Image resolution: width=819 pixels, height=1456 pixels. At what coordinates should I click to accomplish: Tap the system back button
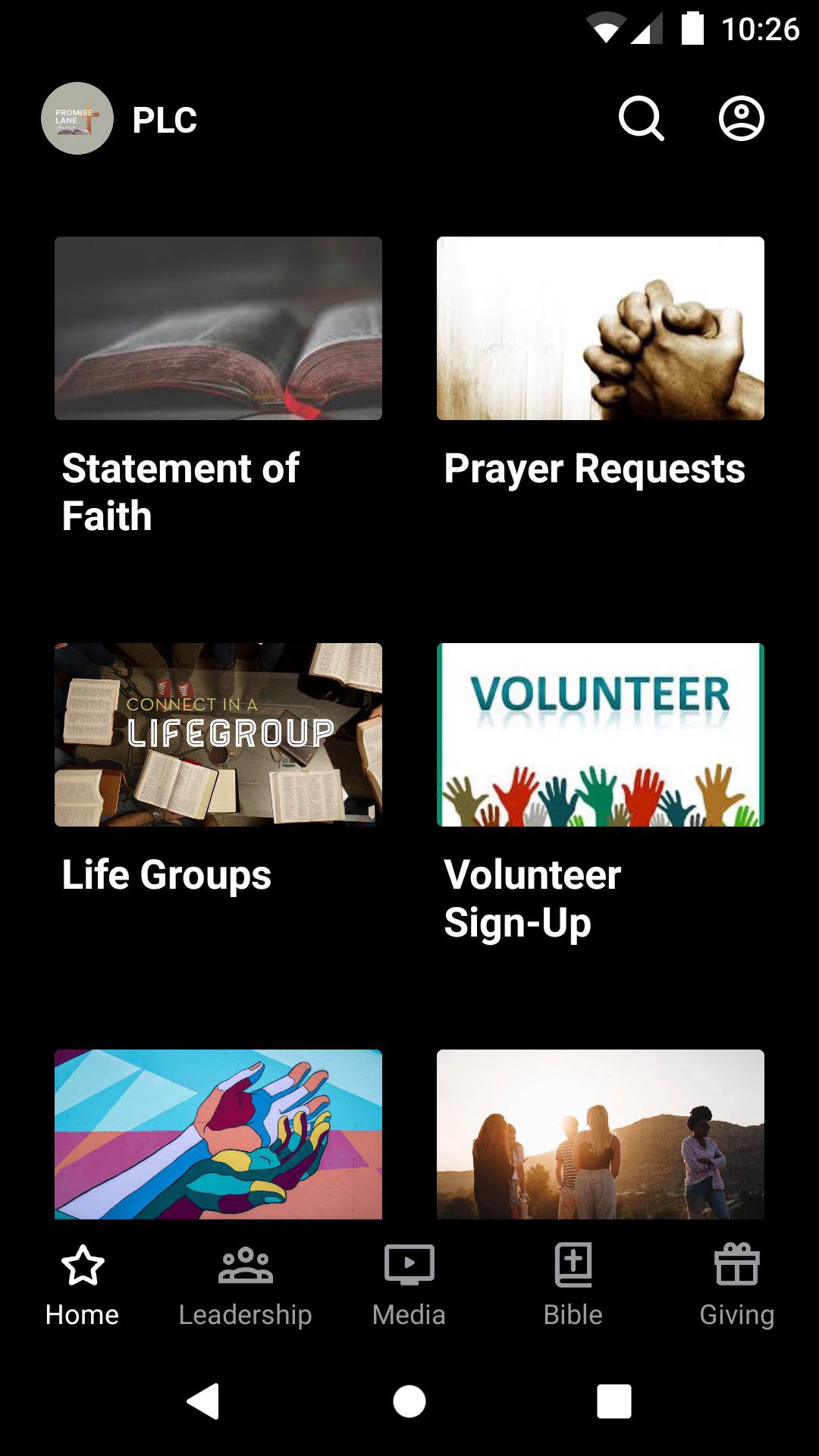tap(203, 1401)
